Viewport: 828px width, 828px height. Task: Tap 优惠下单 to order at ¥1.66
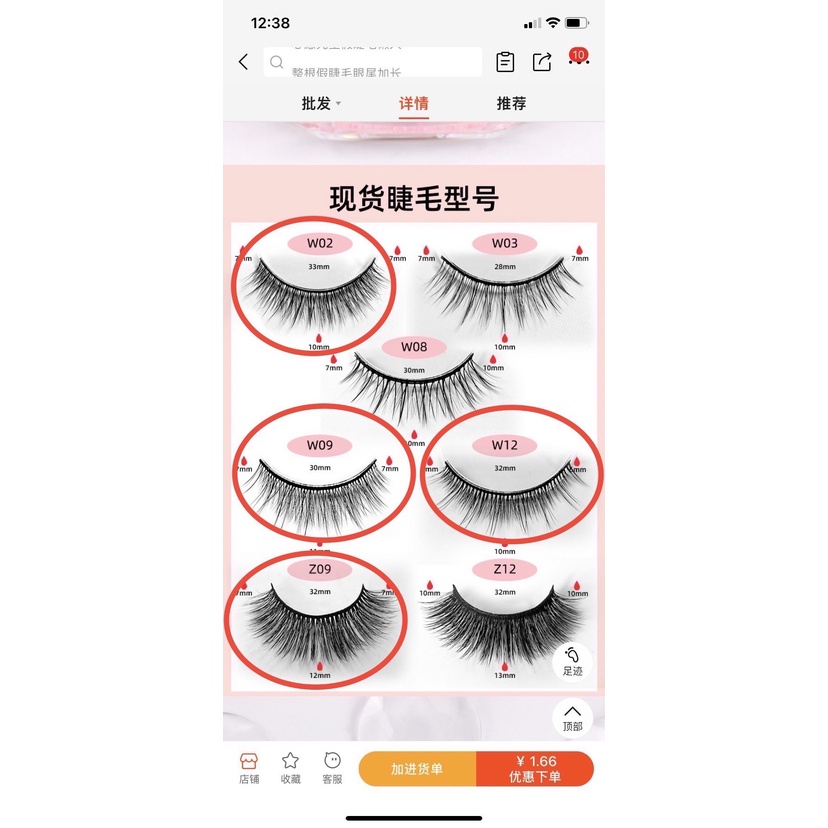click(x=535, y=769)
